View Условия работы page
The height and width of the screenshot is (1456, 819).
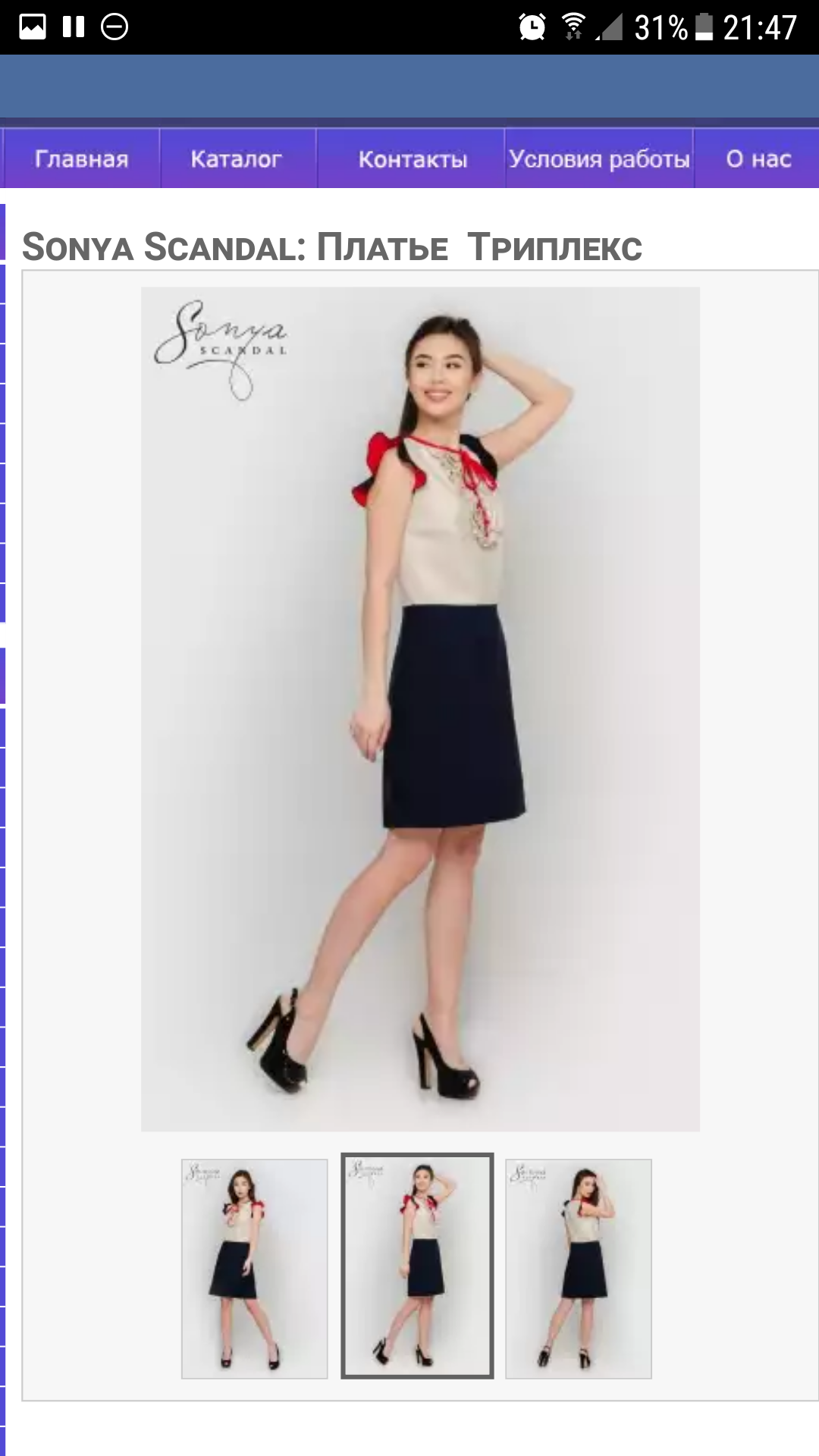click(x=599, y=158)
